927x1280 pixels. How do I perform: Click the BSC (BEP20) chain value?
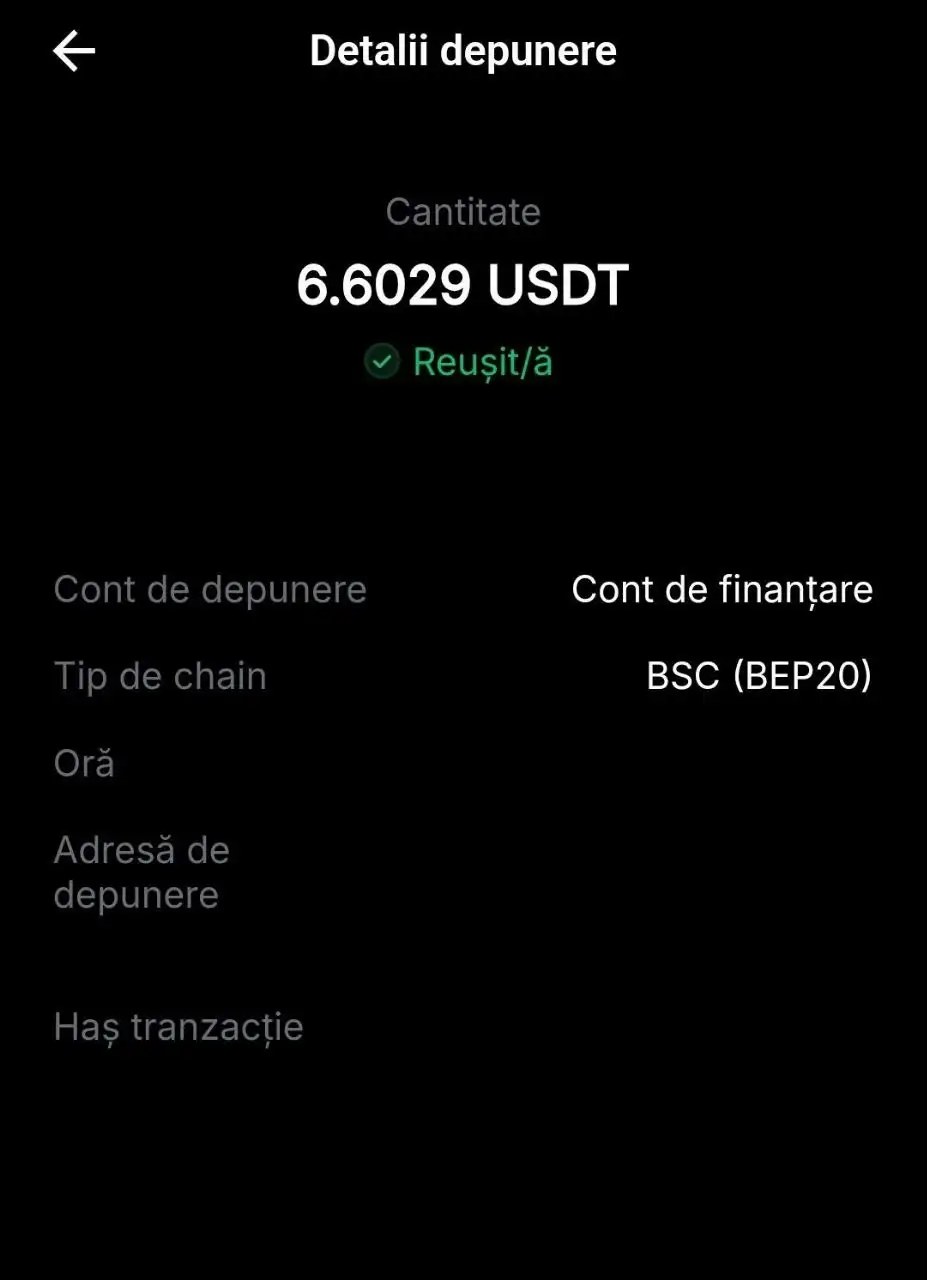(760, 676)
